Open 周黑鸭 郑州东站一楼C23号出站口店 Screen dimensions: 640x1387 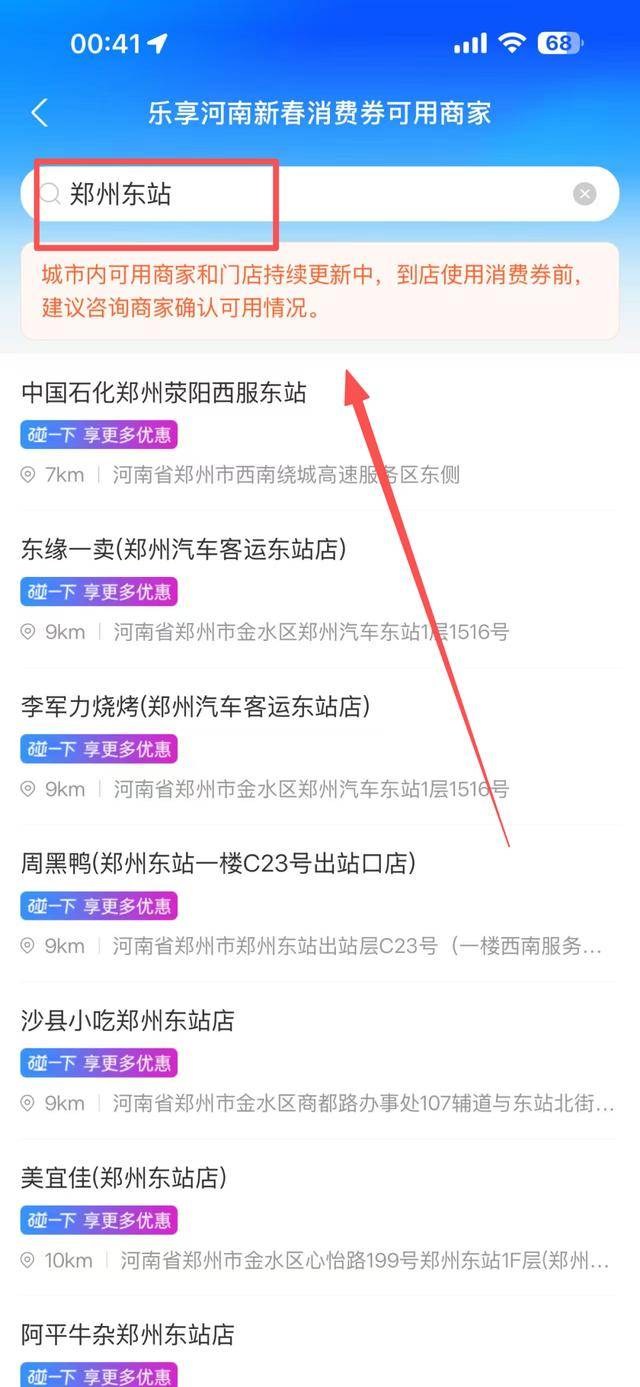(218, 863)
